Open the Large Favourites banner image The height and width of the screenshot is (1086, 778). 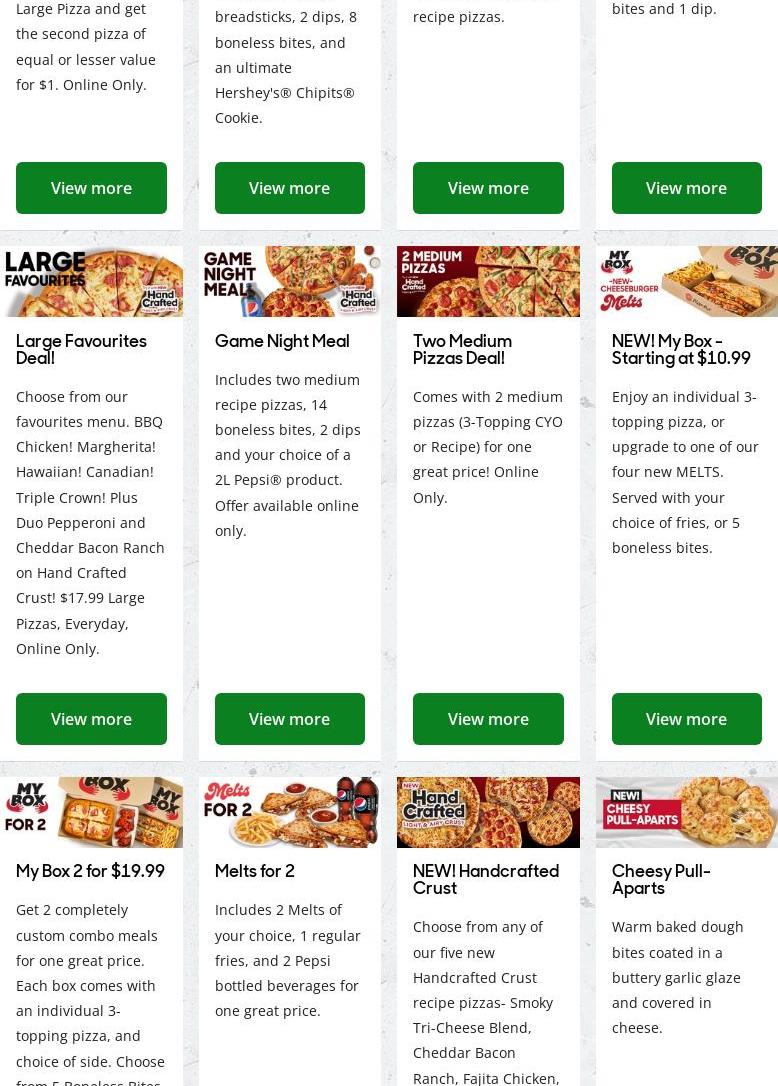[x=91, y=281]
